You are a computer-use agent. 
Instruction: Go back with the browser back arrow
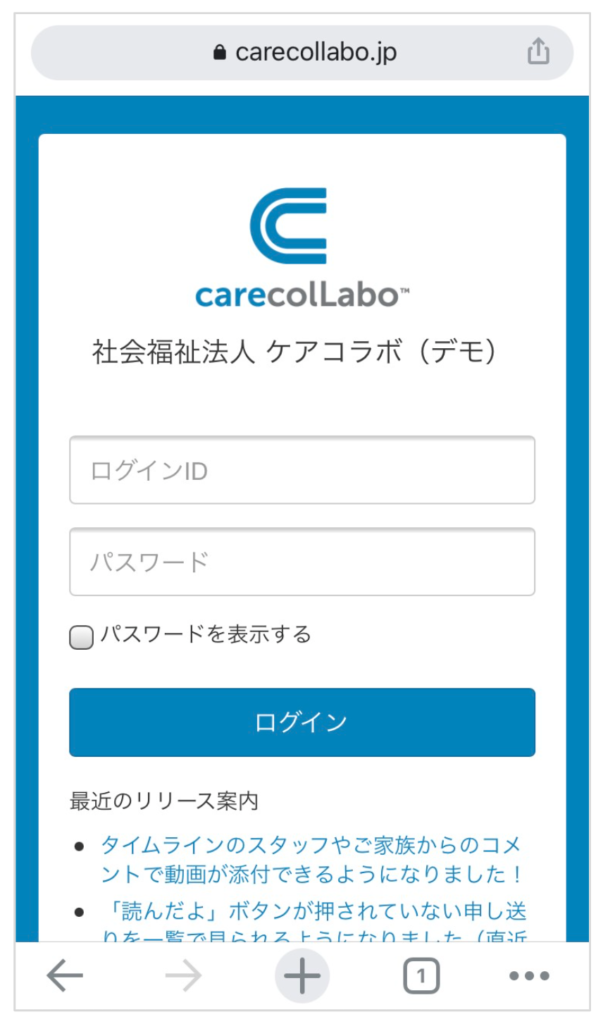(x=65, y=976)
